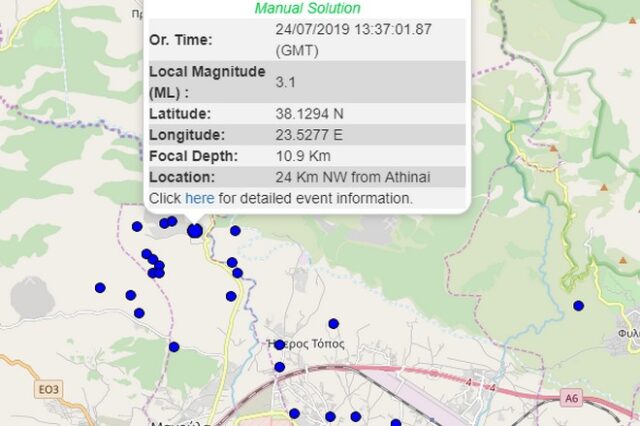Select the isolated earthquake marker near Φυλ label
The width and height of the screenshot is (640, 426).
pos(578,306)
